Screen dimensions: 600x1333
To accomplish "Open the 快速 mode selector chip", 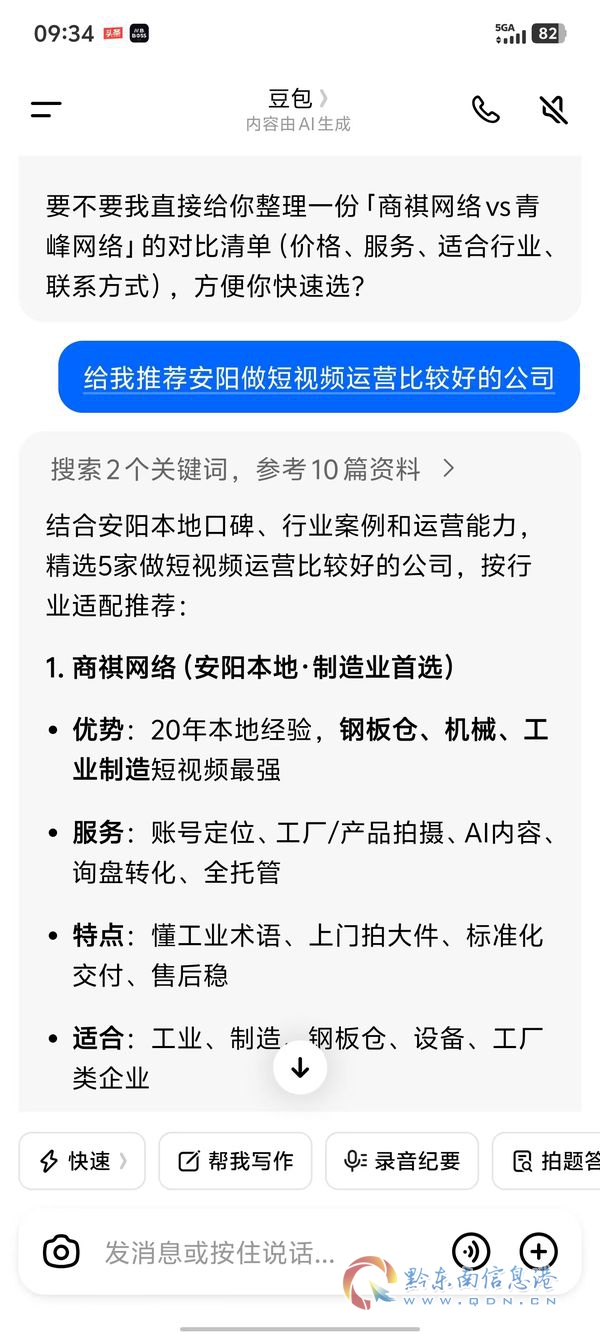I will pyautogui.click(x=82, y=1161).
